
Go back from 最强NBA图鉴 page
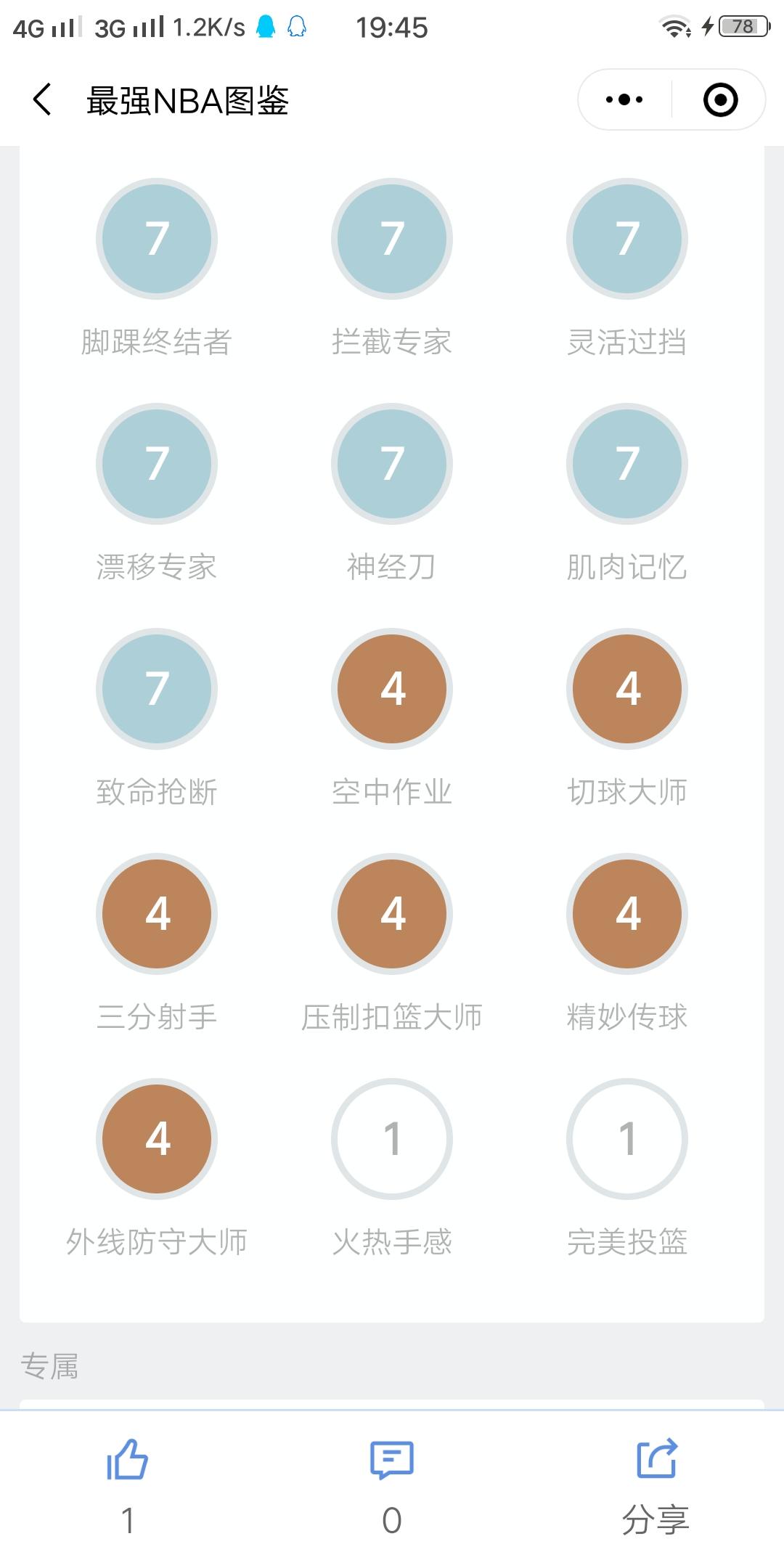point(42,99)
